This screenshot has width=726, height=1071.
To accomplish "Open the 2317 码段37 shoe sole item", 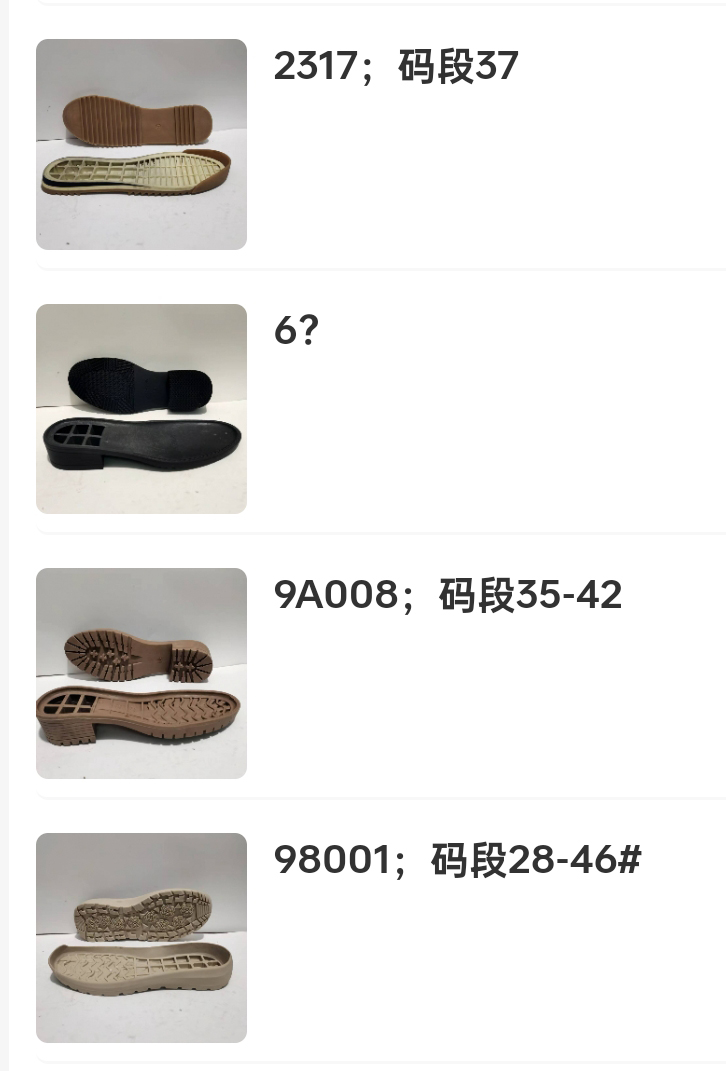I will (x=395, y=67).
